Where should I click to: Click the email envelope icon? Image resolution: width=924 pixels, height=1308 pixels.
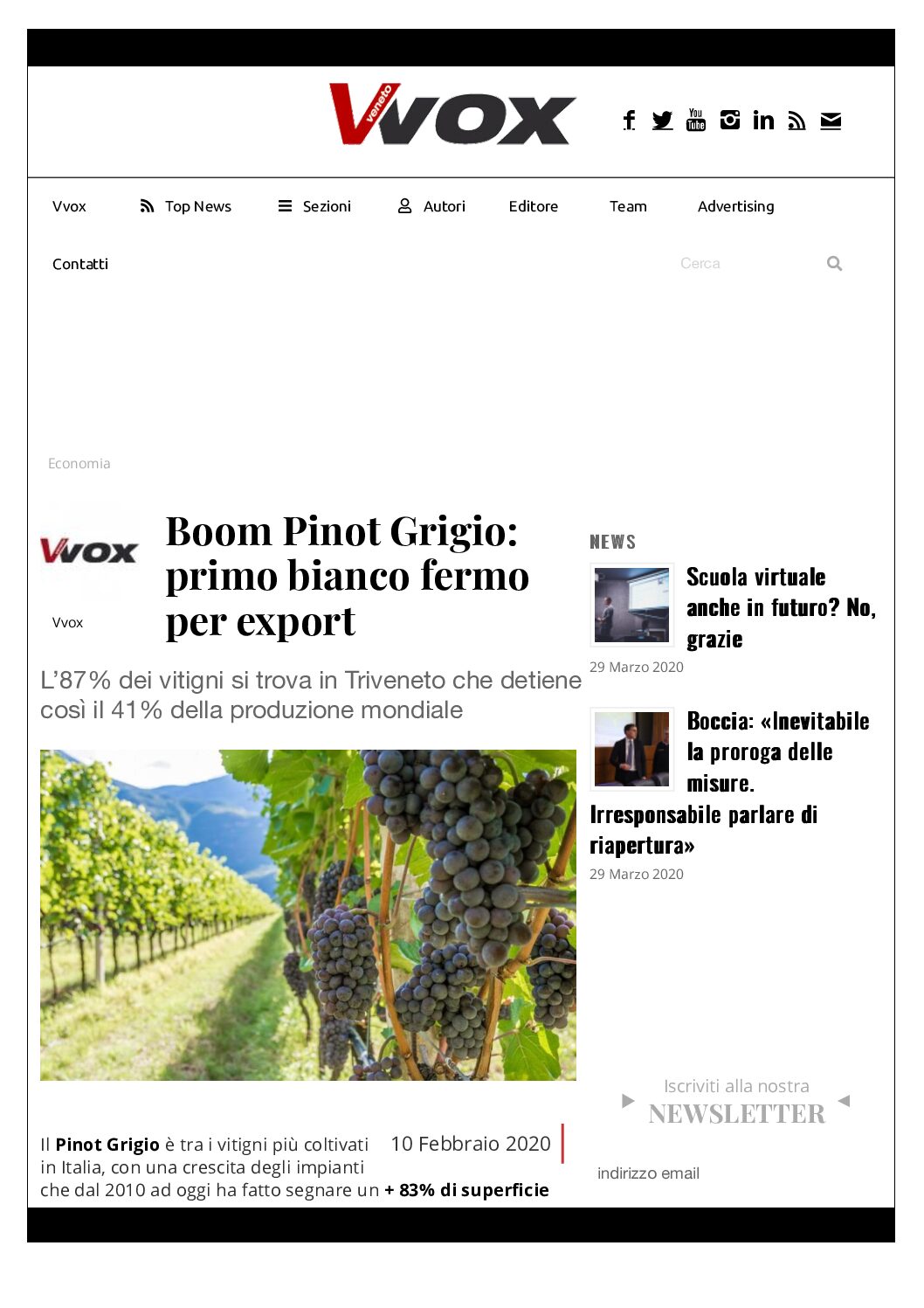[831, 121]
